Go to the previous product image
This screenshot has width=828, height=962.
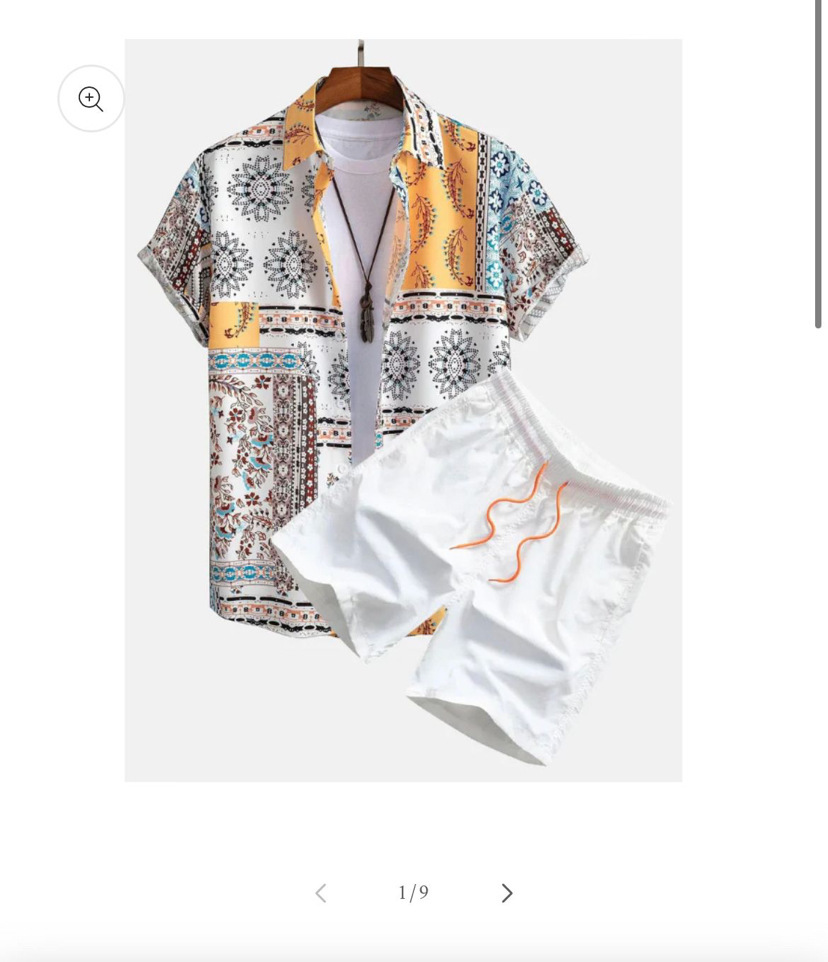tap(321, 893)
